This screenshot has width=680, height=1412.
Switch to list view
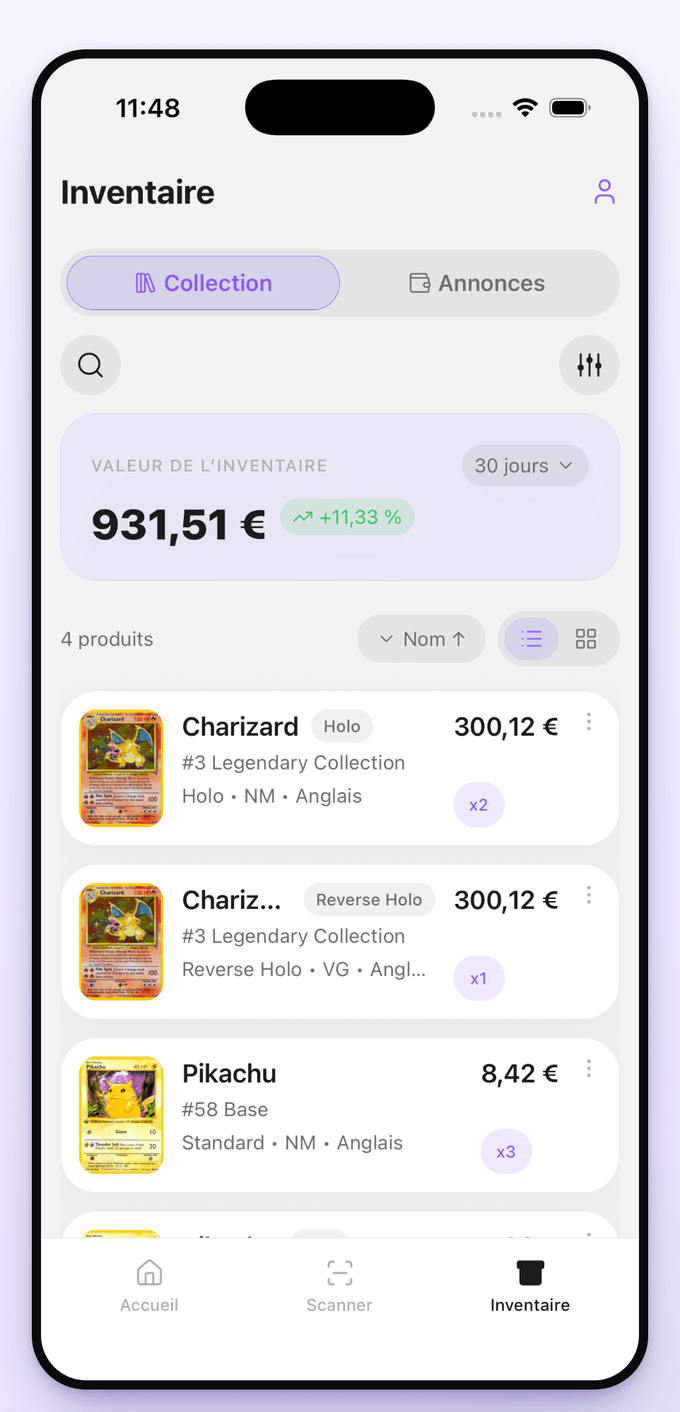[x=532, y=639]
